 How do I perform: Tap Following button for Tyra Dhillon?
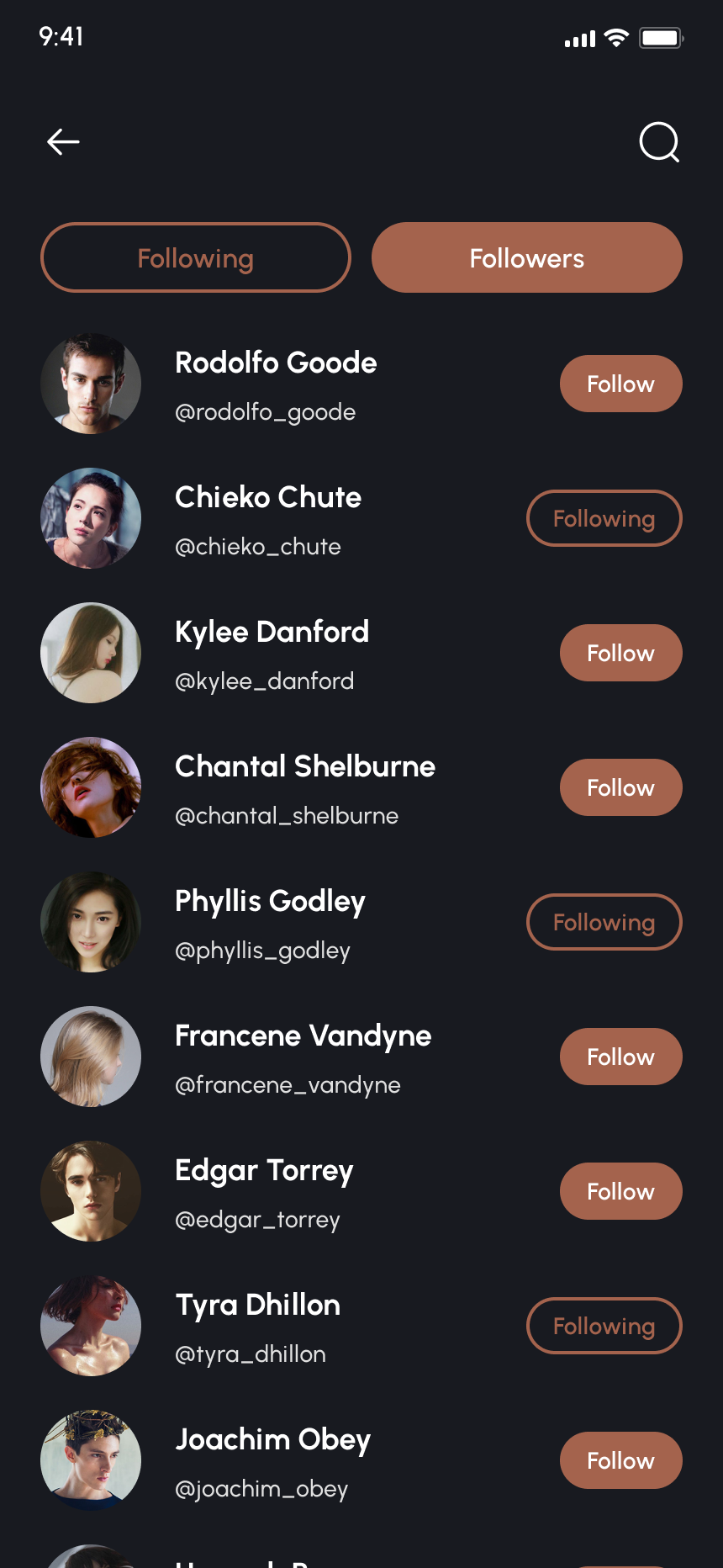pyautogui.click(x=604, y=1326)
